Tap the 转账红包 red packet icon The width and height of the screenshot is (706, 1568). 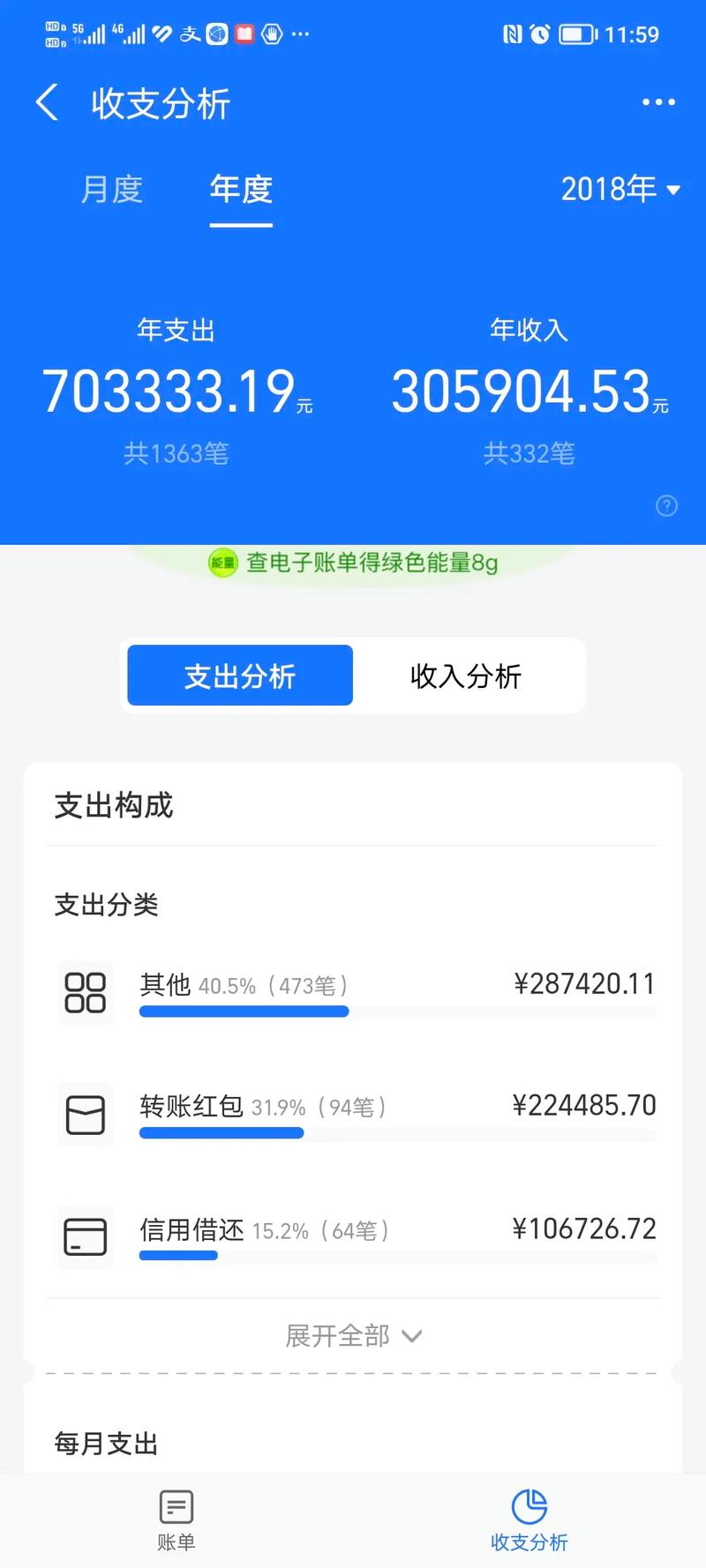[x=85, y=1114]
